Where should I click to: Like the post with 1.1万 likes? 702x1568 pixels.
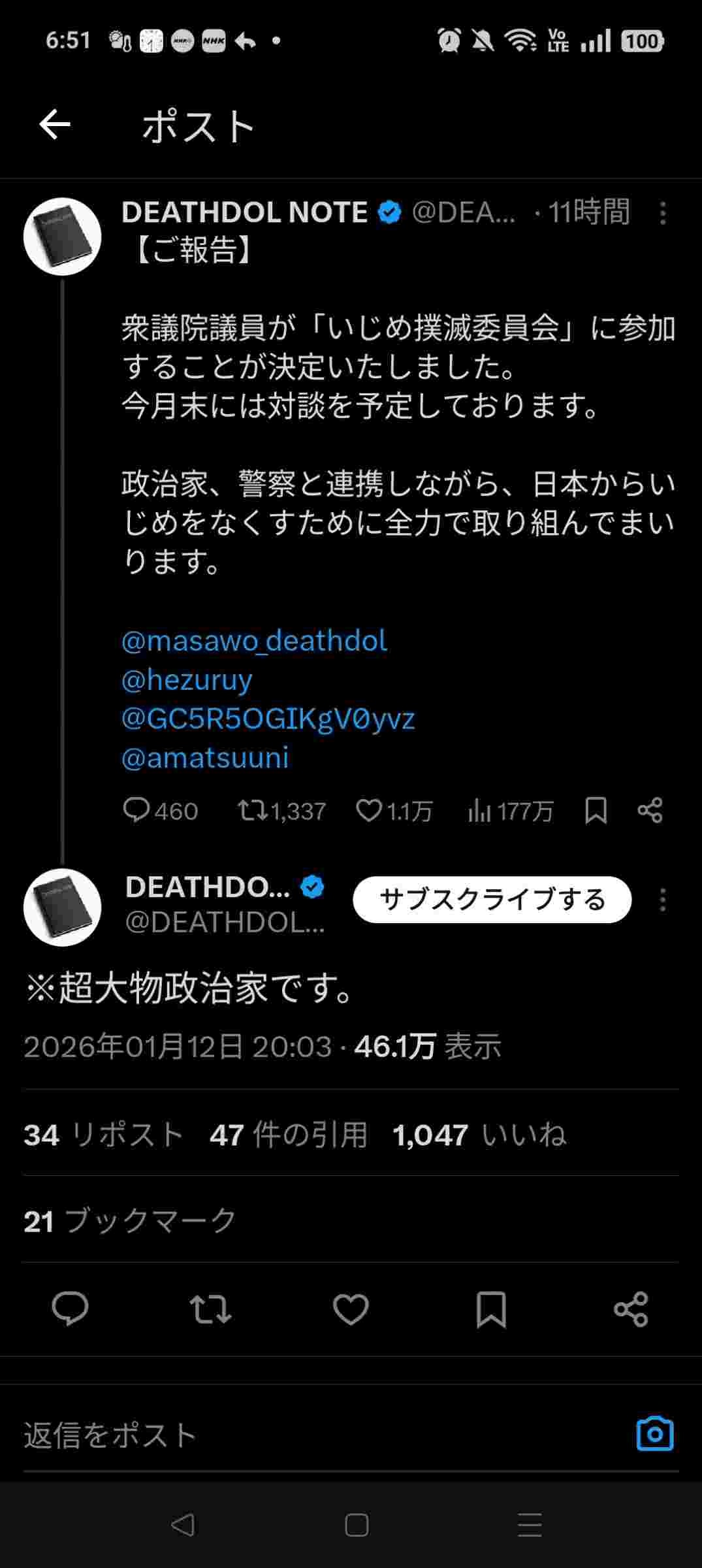pos(369,810)
